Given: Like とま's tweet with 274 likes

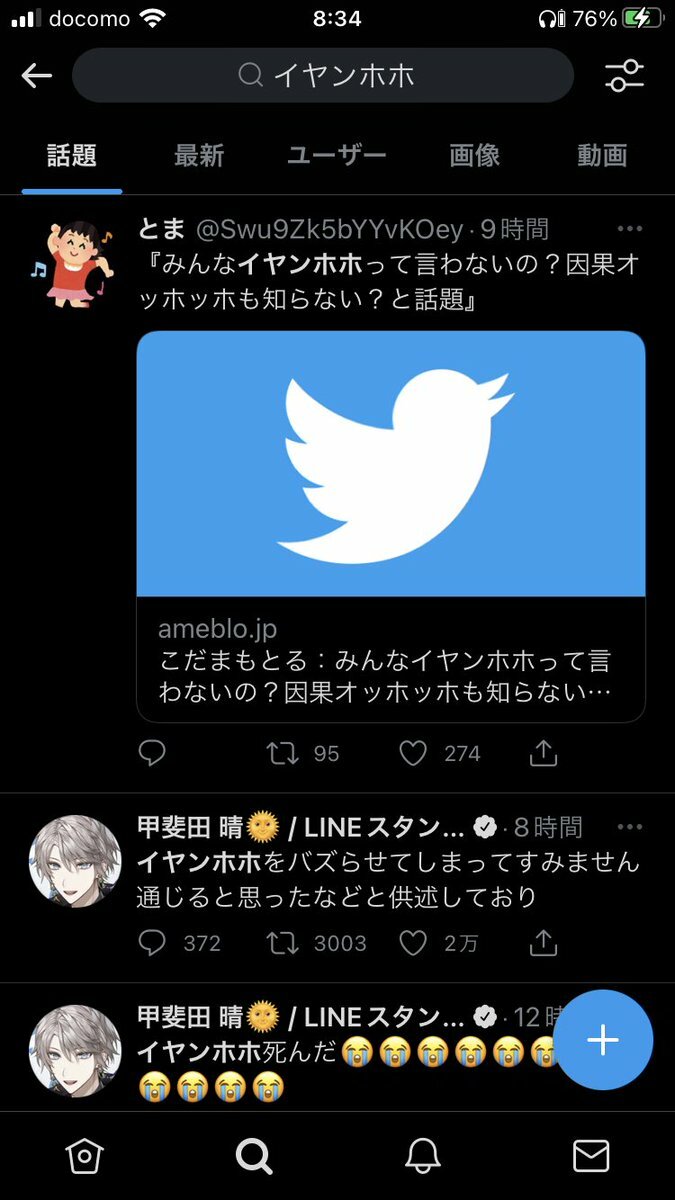Looking at the screenshot, I should pos(413,753).
